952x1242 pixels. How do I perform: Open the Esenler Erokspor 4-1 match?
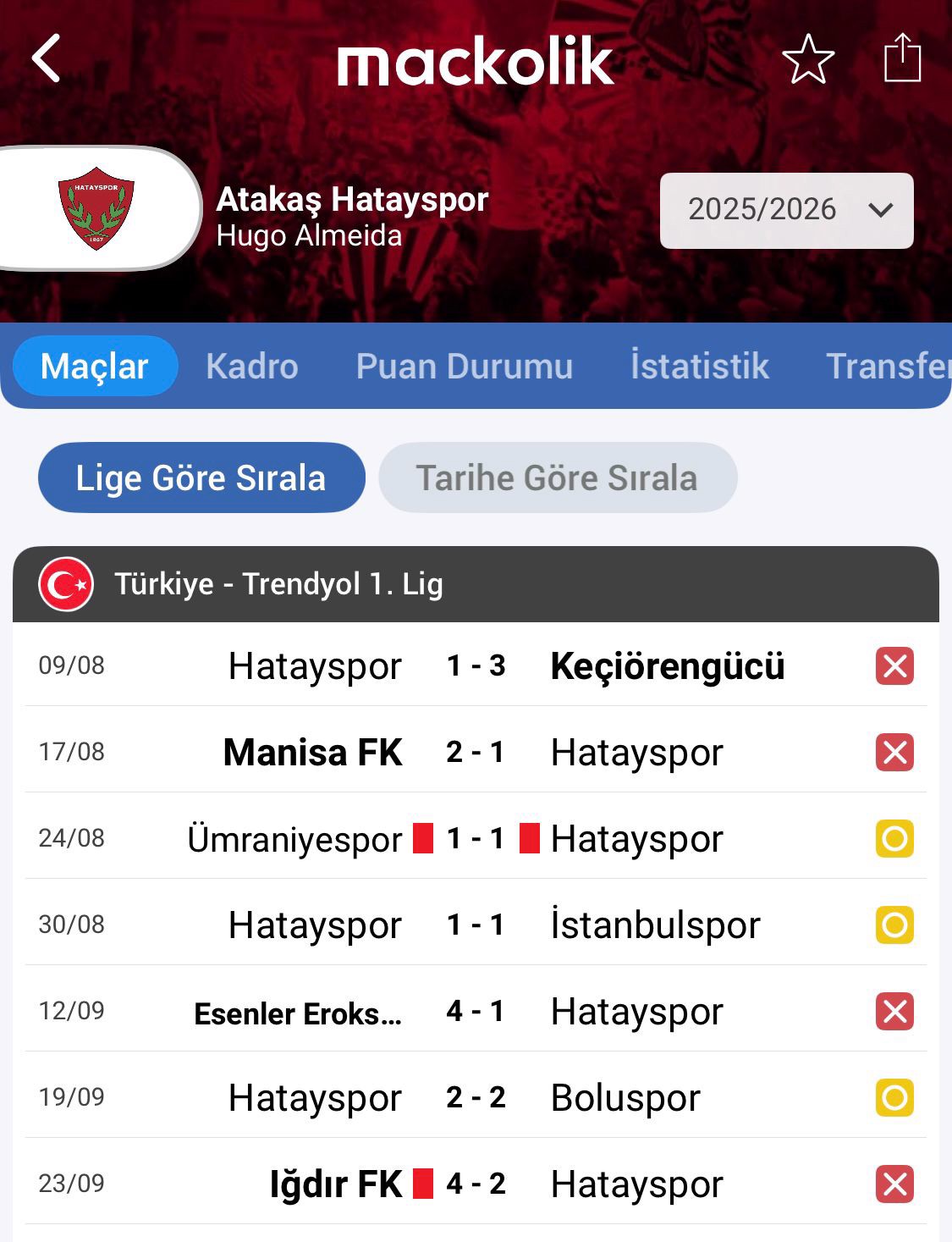(476, 1011)
